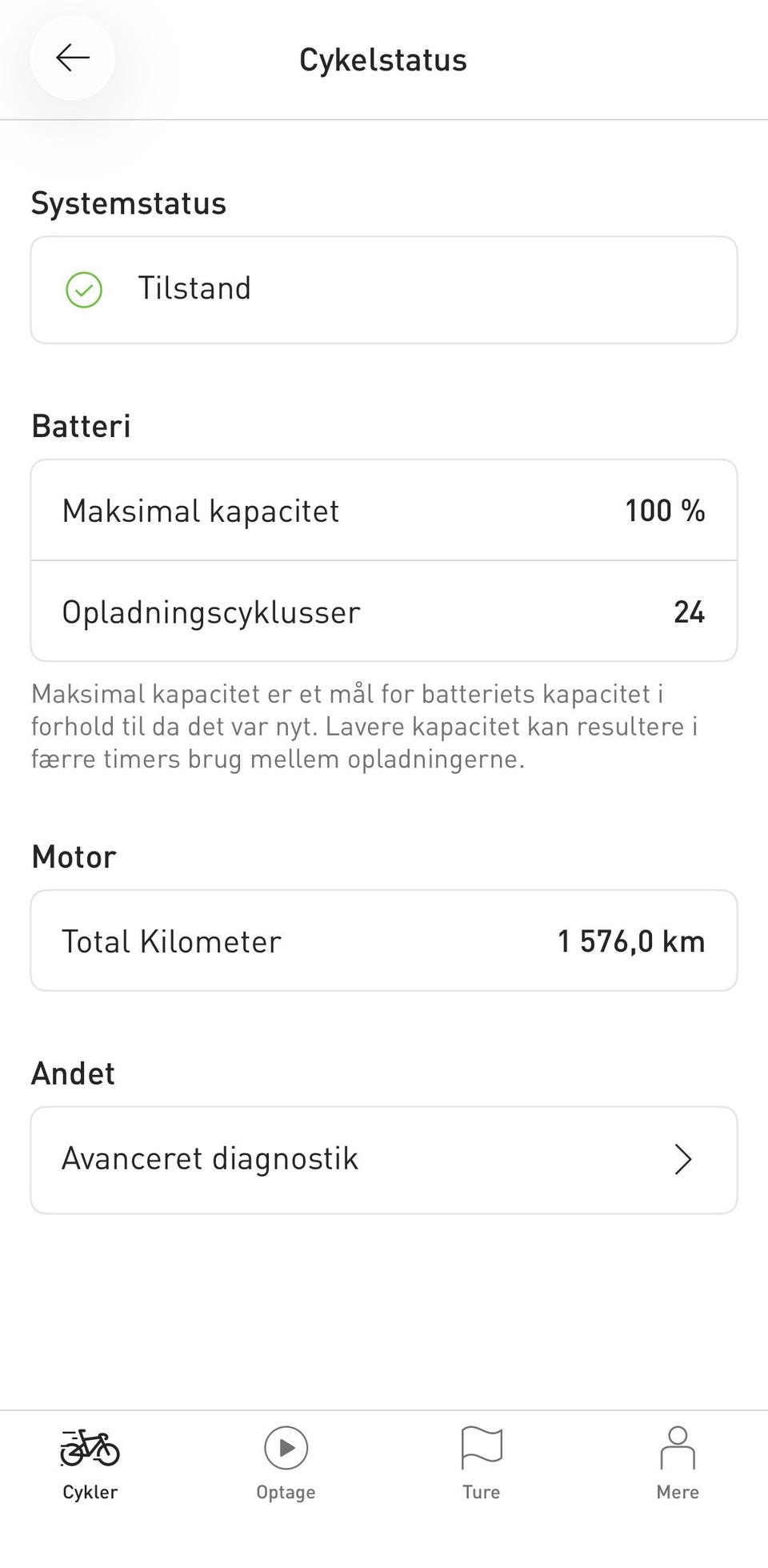The width and height of the screenshot is (768, 1568).
Task: Open the Tilstand system status row
Action: [x=384, y=290]
